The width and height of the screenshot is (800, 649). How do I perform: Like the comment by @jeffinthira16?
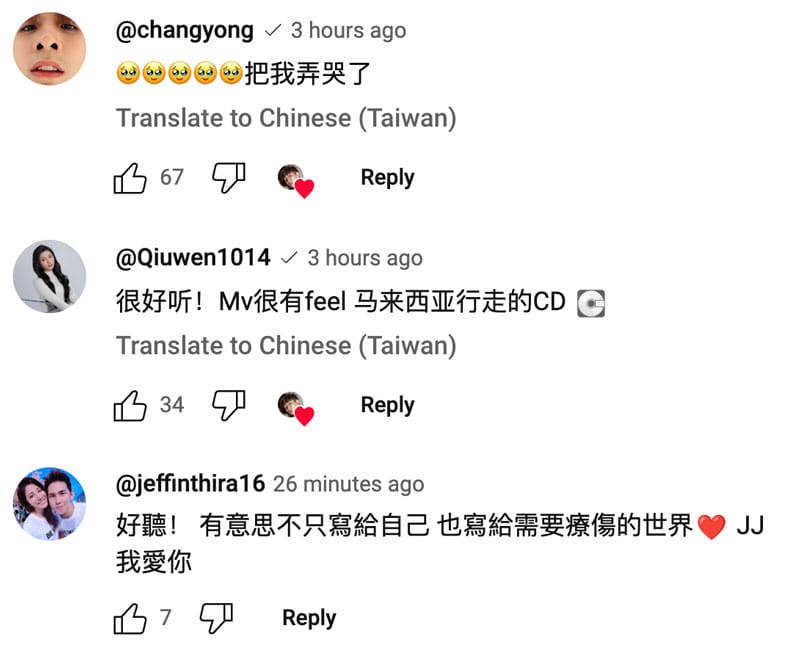tap(130, 619)
